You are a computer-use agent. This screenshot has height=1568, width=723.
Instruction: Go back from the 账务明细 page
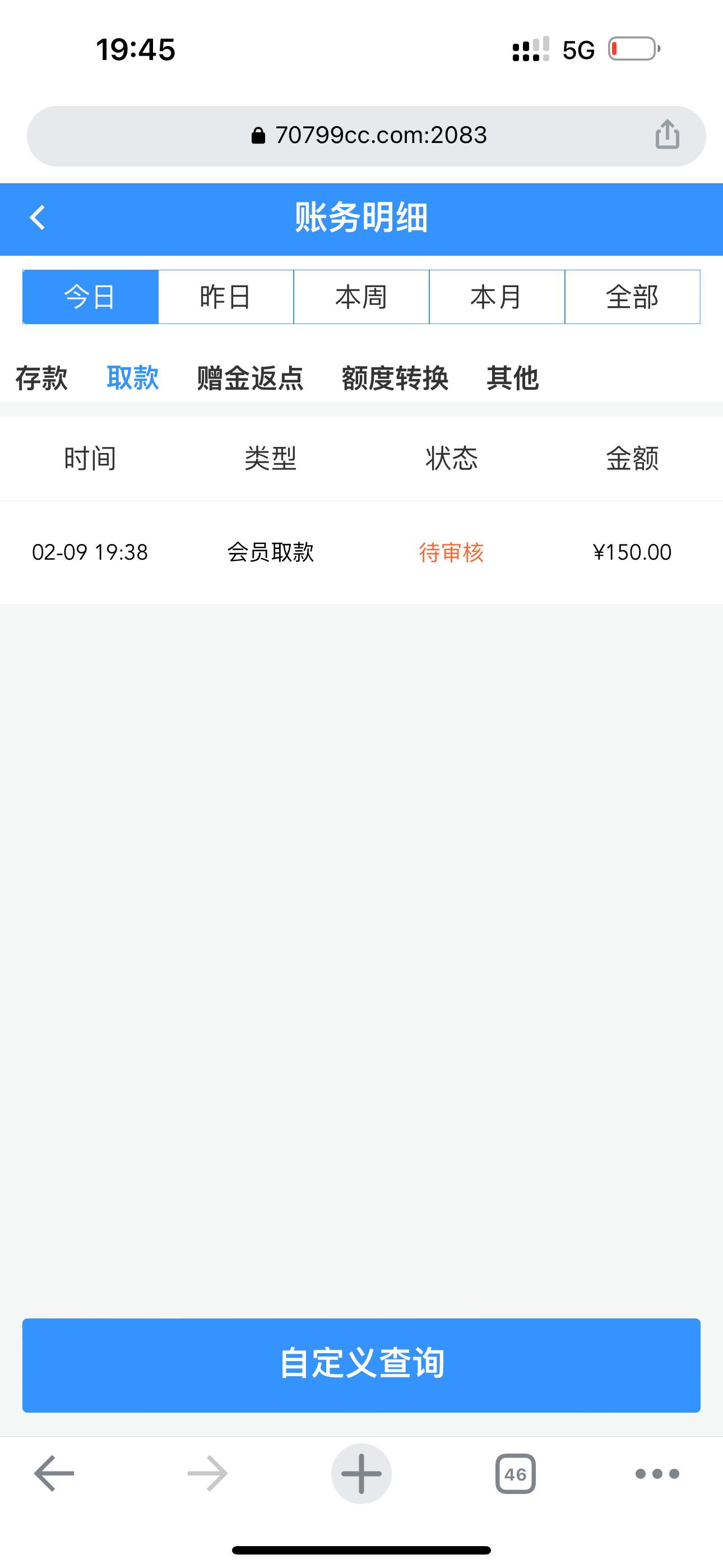38,218
